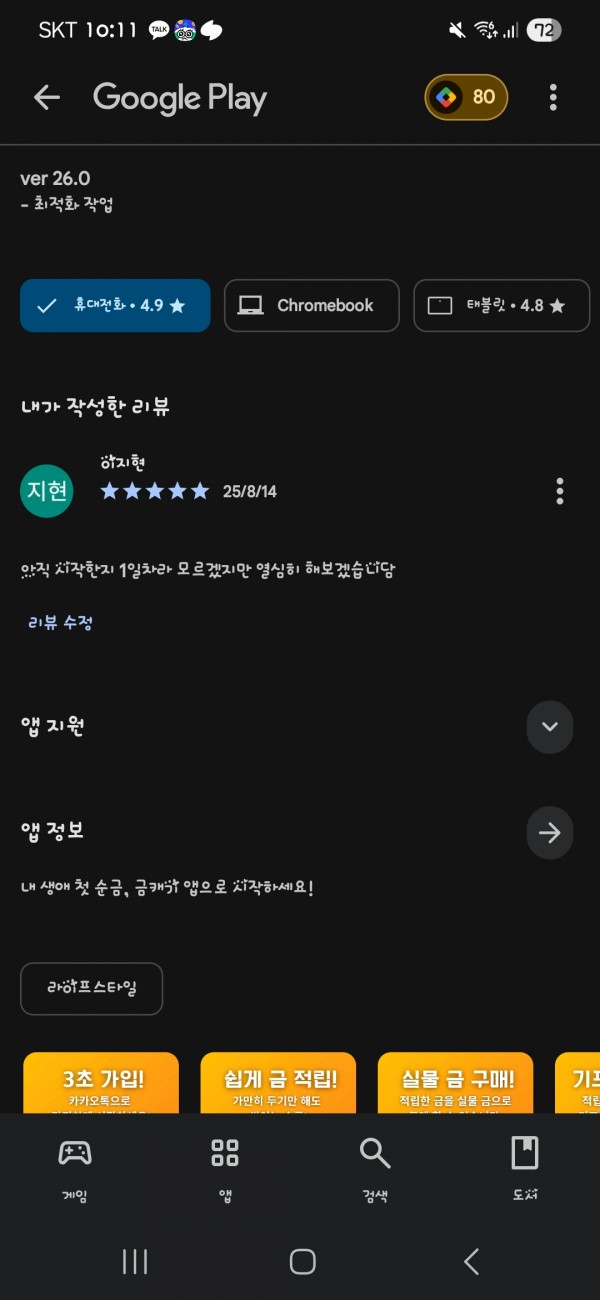The width and height of the screenshot is (600, 1300).
Task: Expand the 앱 지원 section
Action: point(549,727)
